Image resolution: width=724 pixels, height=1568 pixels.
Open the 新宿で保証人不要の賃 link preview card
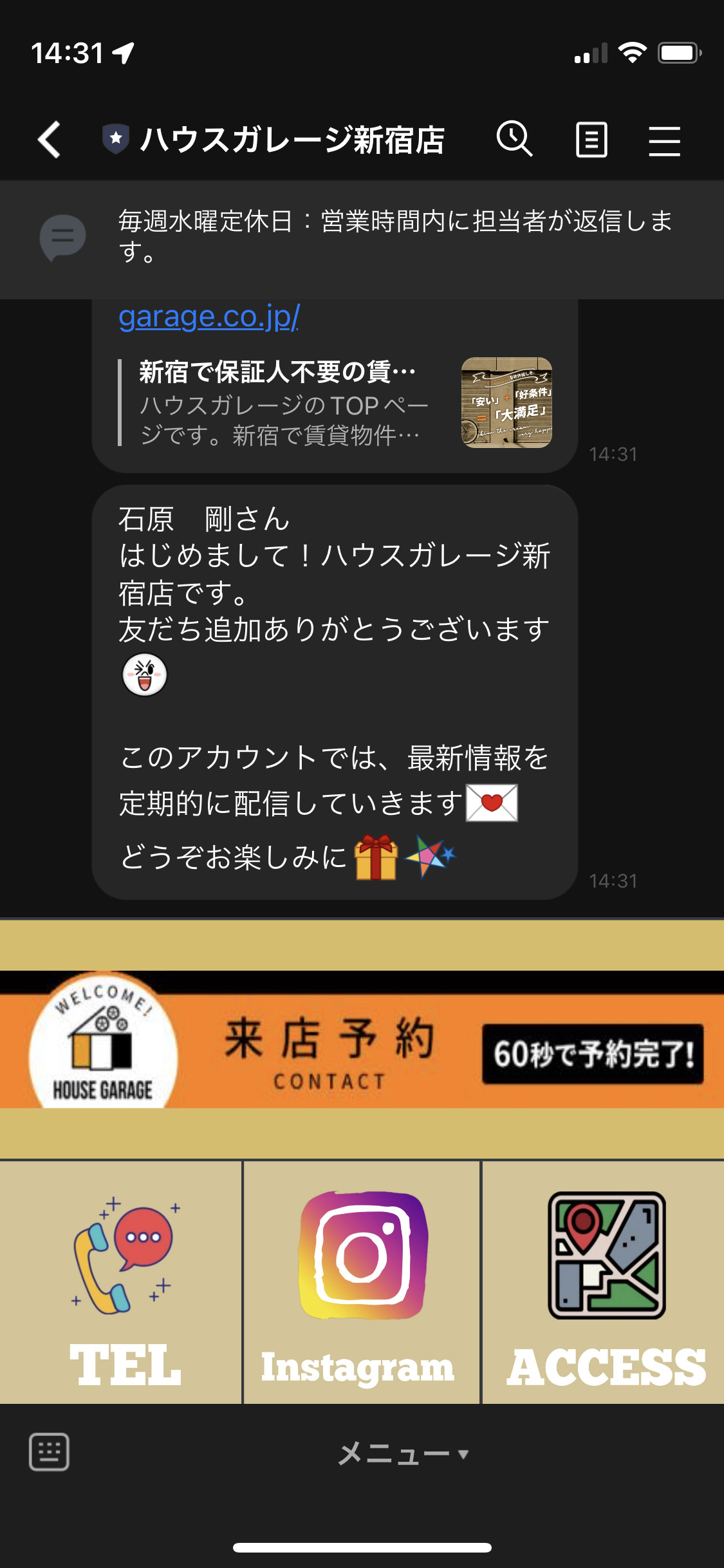pos(335,403)
